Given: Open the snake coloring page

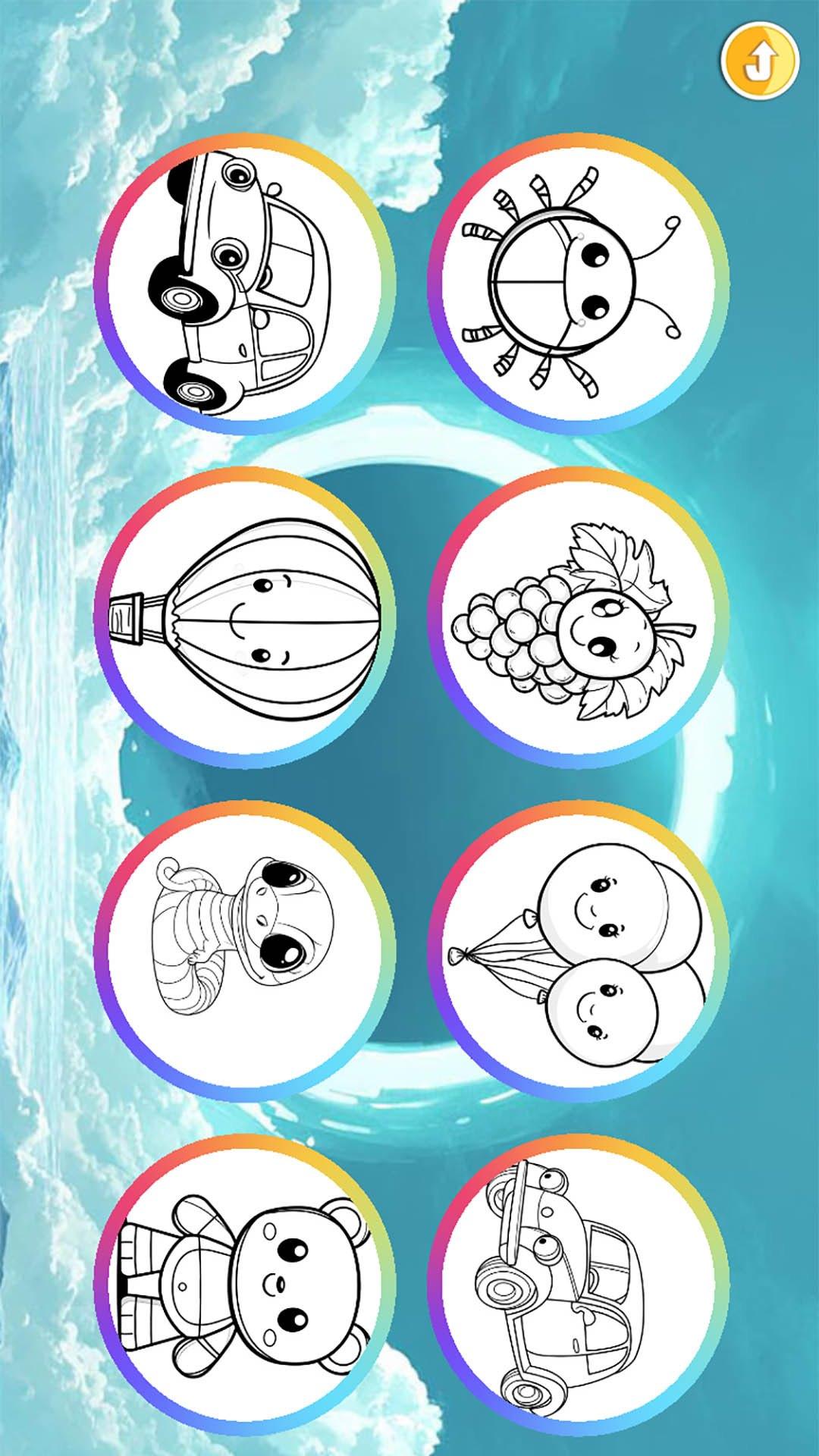Looking at the screenshot, I should click(x=244, y=951).
